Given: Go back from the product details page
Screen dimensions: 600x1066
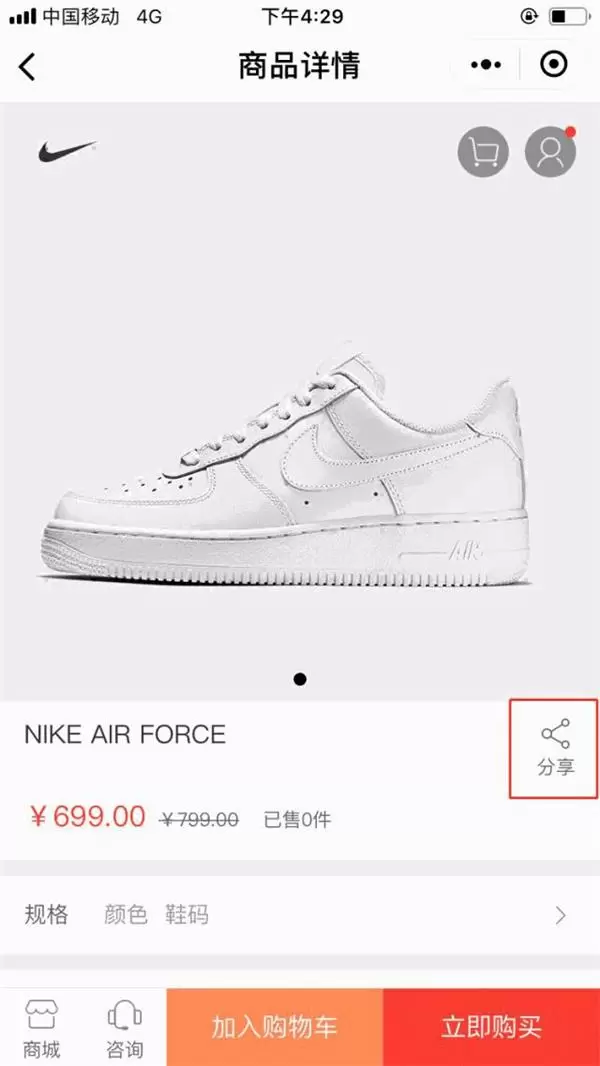Looking at the screenshot, I should [x=28, y=66].
